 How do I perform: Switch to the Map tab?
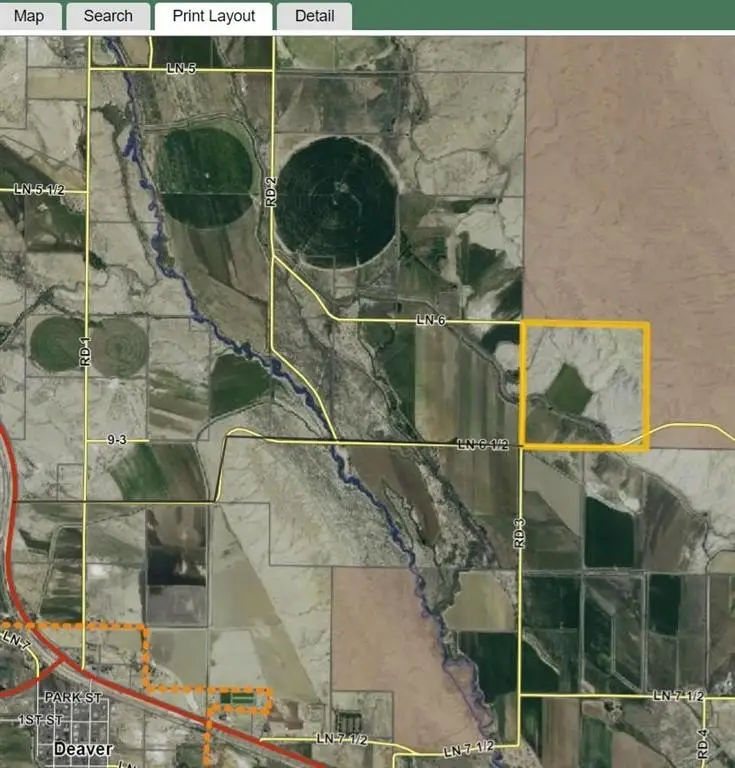click(29, 16)
